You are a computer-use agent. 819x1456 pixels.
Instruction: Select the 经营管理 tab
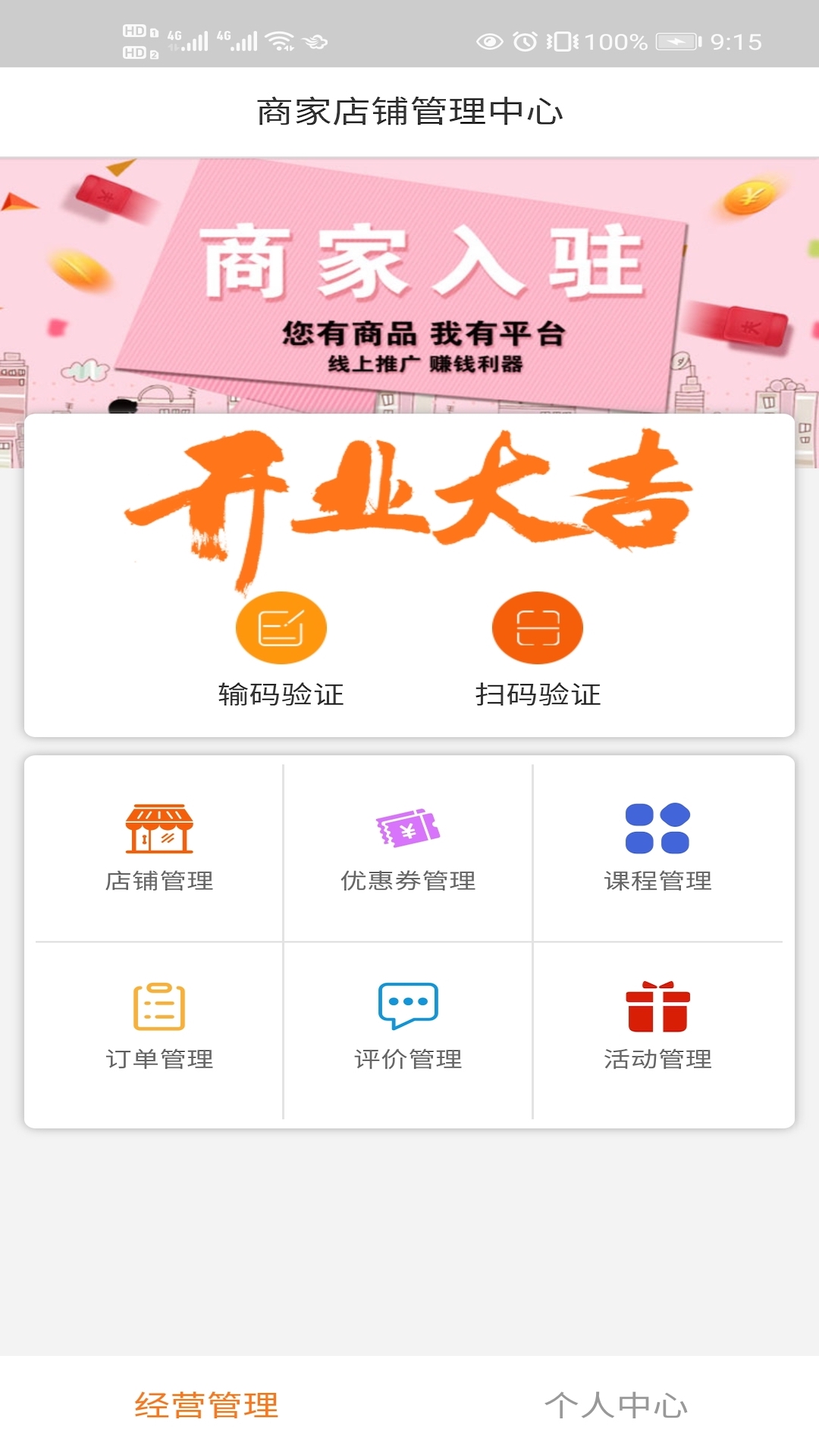(206, 1405)
